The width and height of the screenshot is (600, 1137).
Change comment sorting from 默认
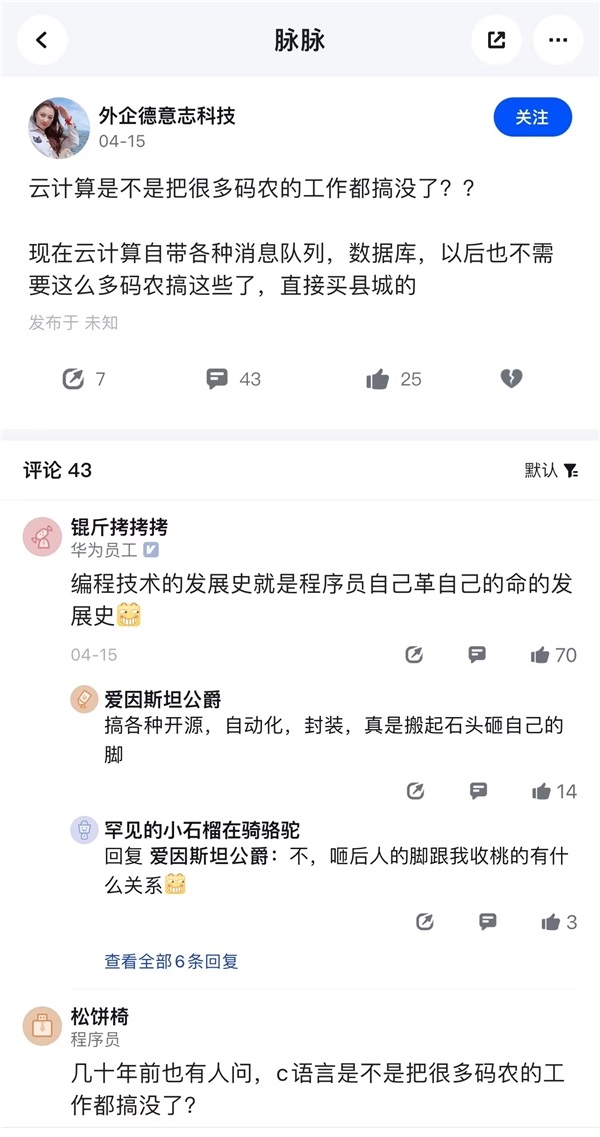(x=551, y=470)
